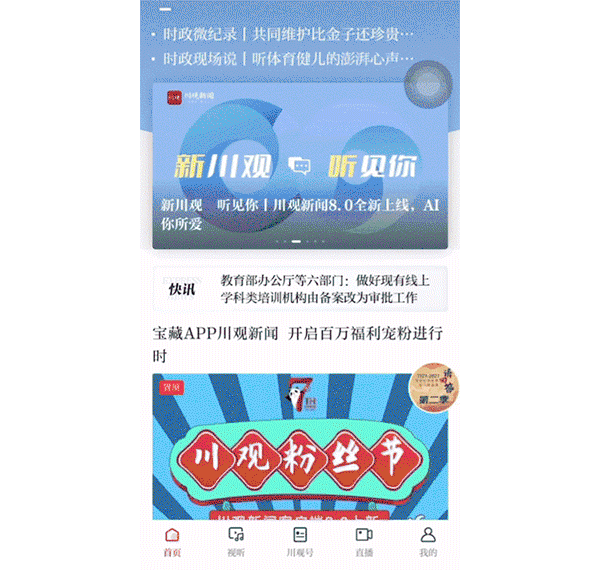Switch to the 我的 tab

coord(428,542)
